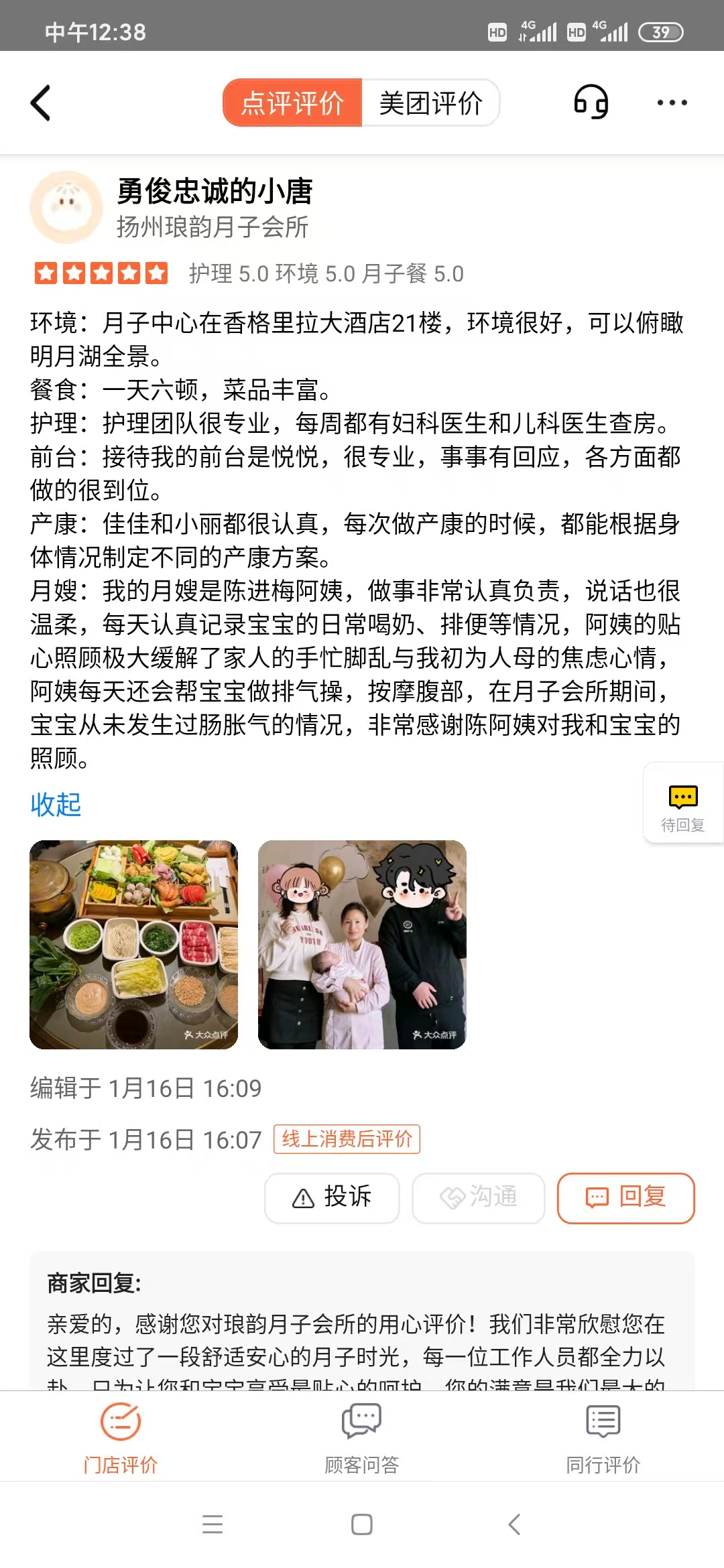Collapse the review with 收起
Viewport: 724px width, 1568px height.
pos(56,804)
